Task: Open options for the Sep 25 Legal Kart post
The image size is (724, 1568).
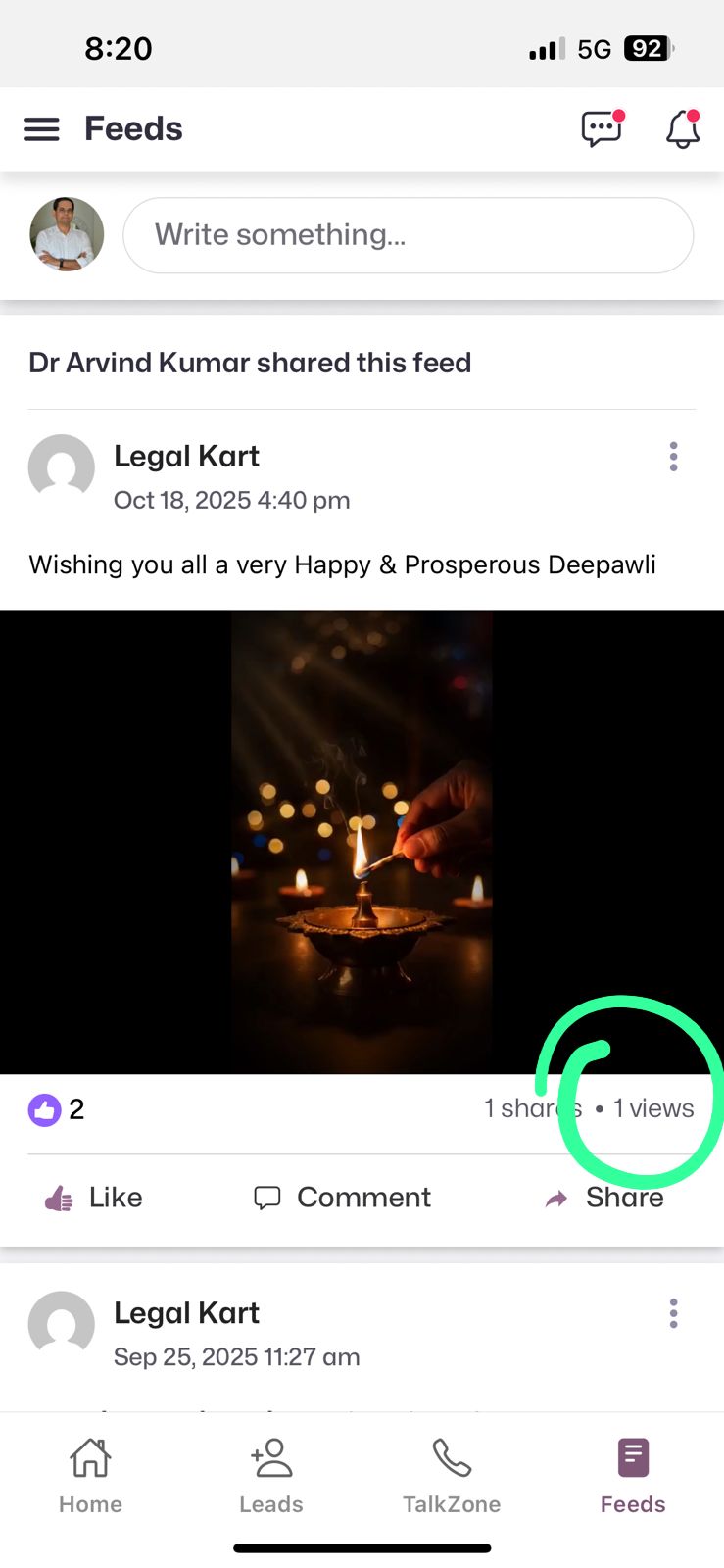Action: (x=673, y=1313)
